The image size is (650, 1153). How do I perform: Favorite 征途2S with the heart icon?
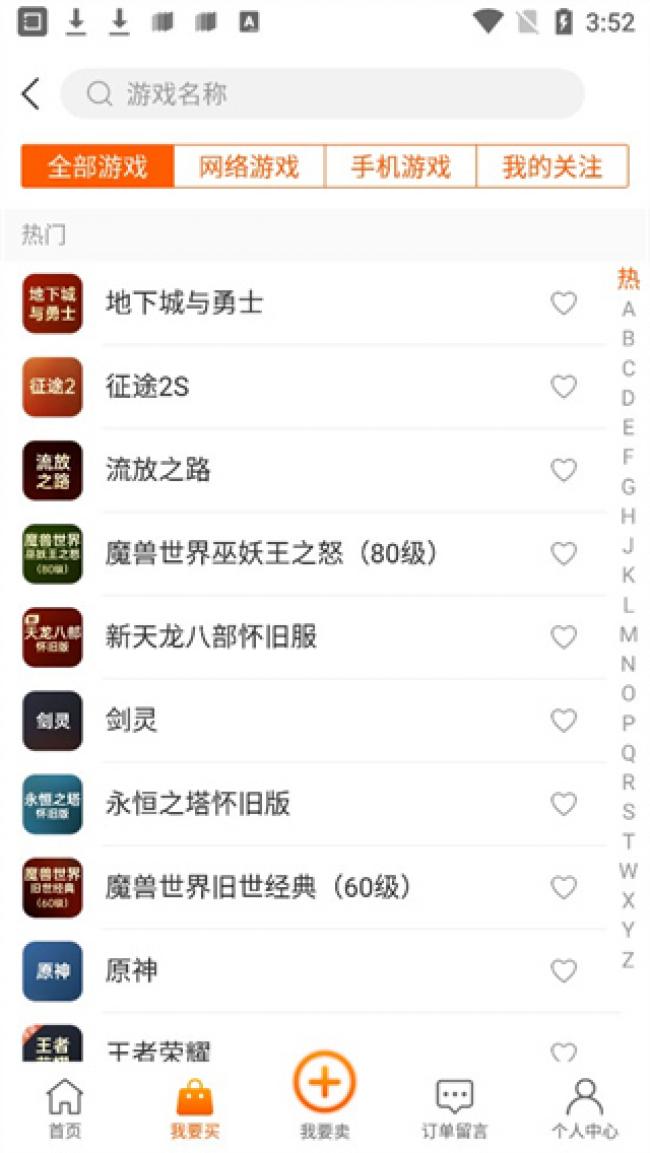coord(564,387)
